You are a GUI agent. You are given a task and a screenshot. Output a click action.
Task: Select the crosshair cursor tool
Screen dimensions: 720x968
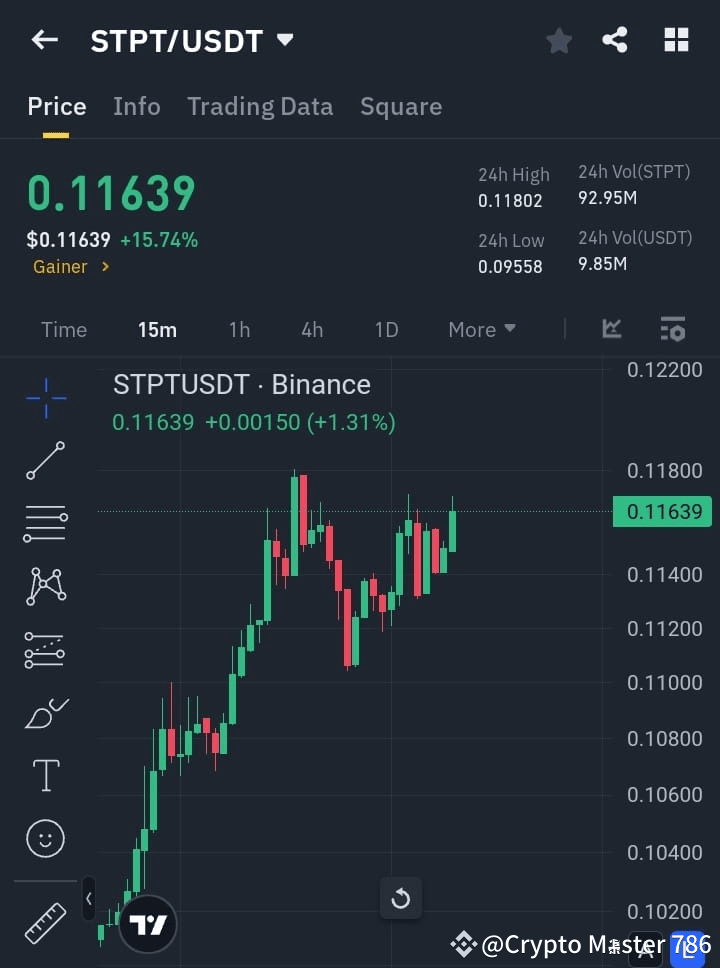click(45, 399)
